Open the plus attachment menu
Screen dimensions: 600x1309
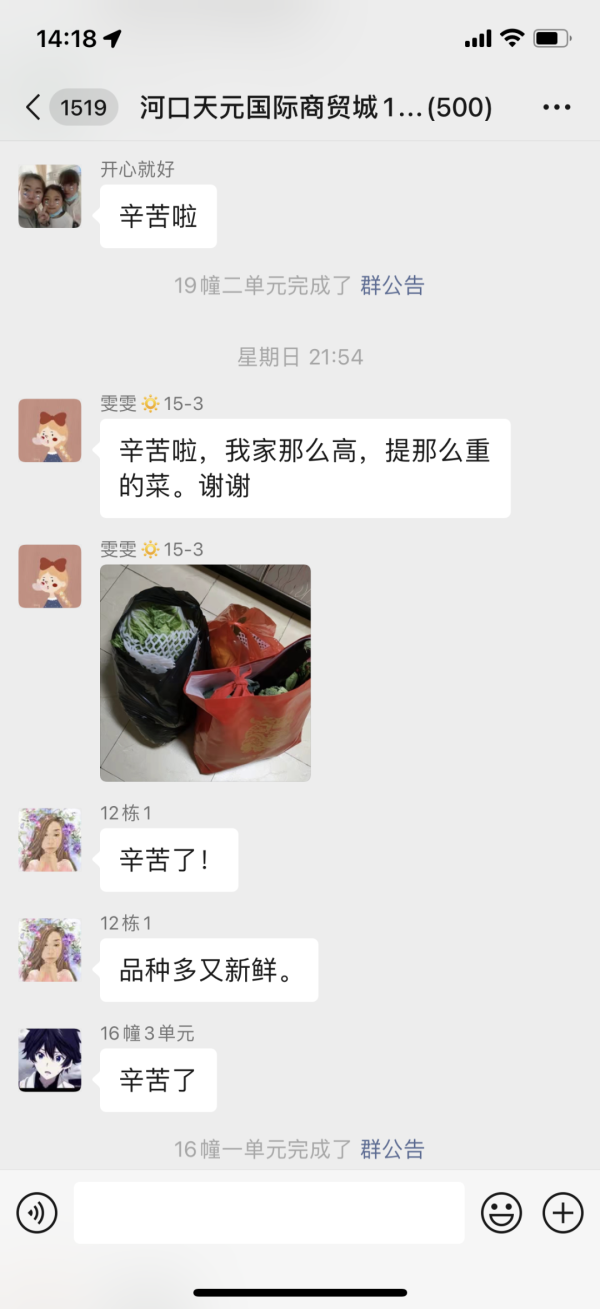pyautogui.click(x=562, y=1213)
